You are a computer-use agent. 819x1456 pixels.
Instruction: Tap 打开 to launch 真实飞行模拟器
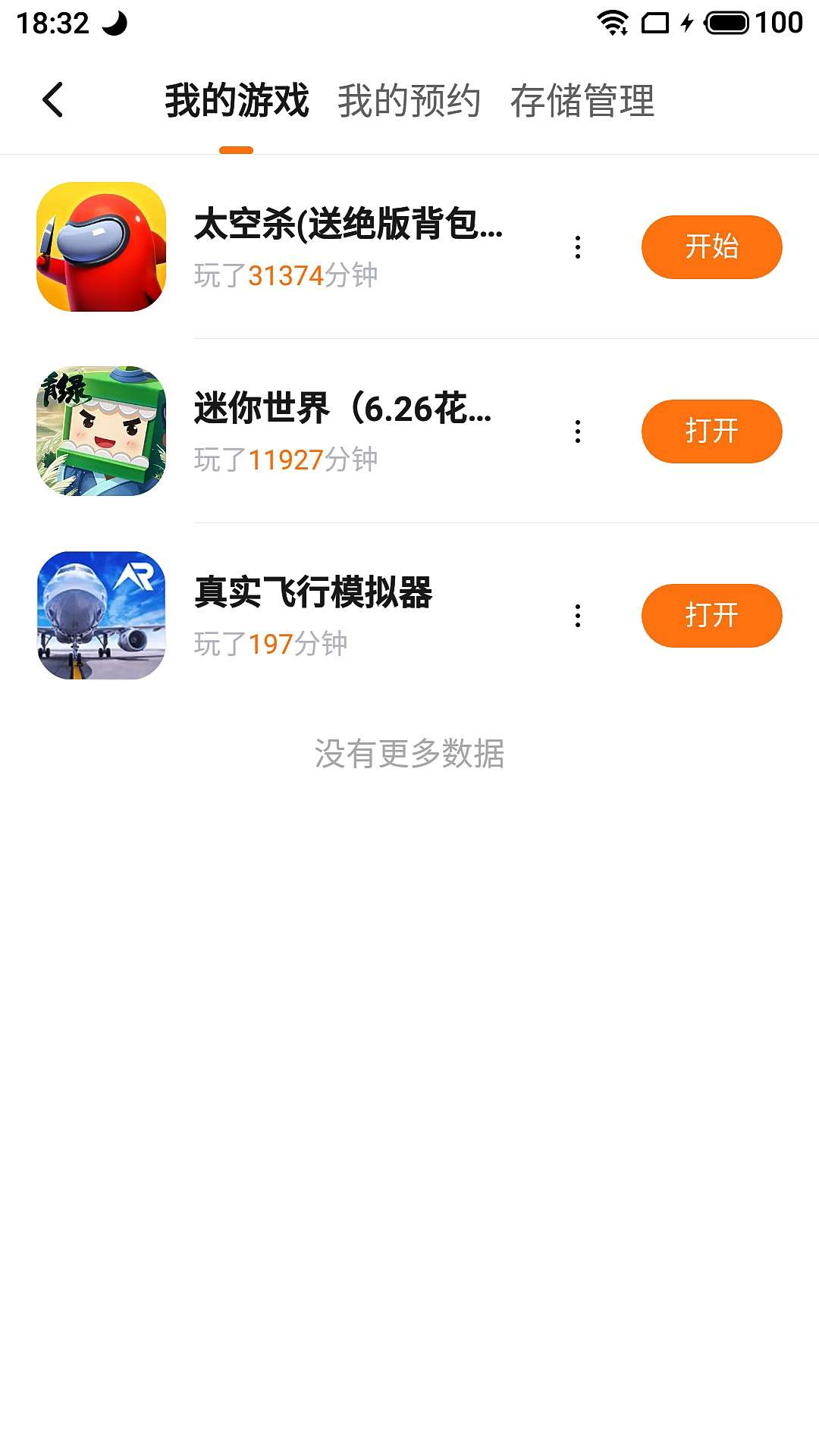point(711,616)
